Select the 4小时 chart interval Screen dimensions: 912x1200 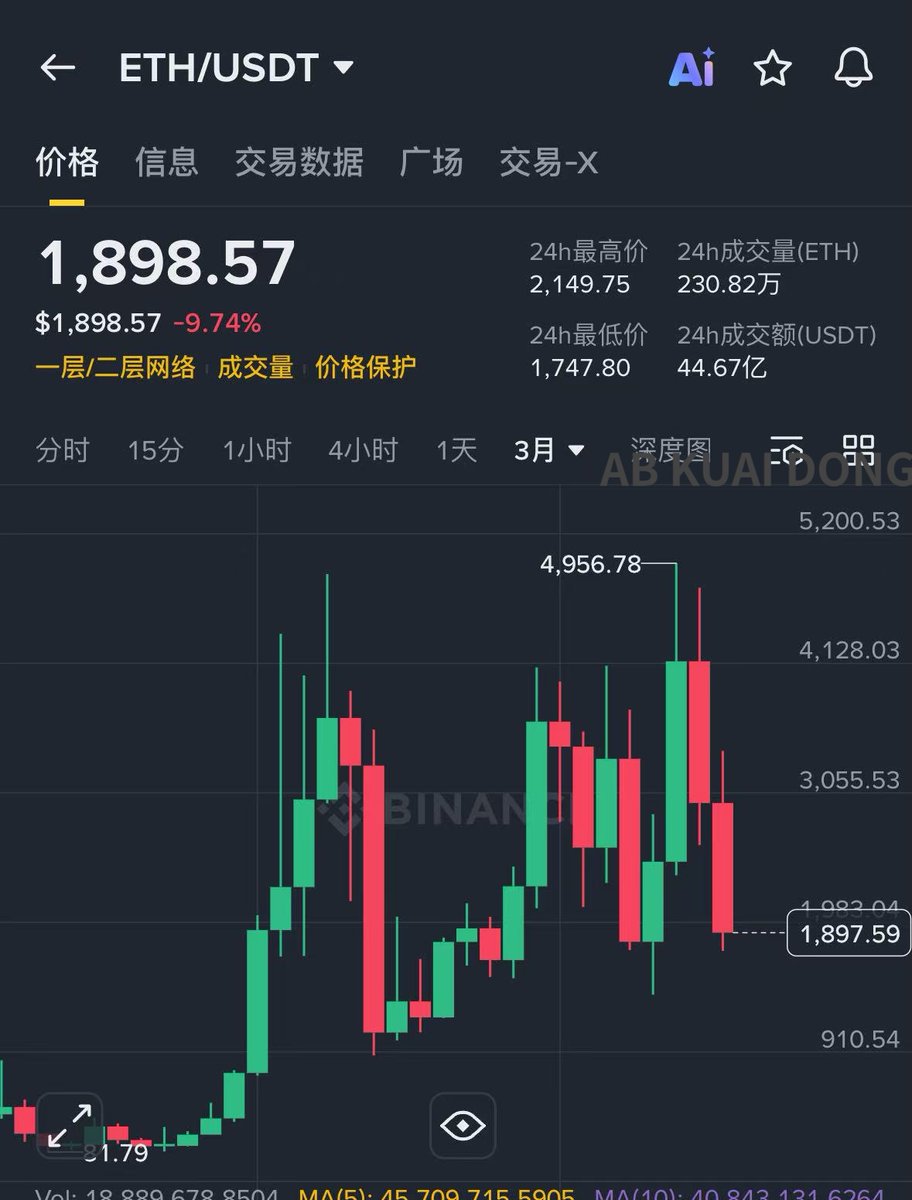(x=363, y=451)
